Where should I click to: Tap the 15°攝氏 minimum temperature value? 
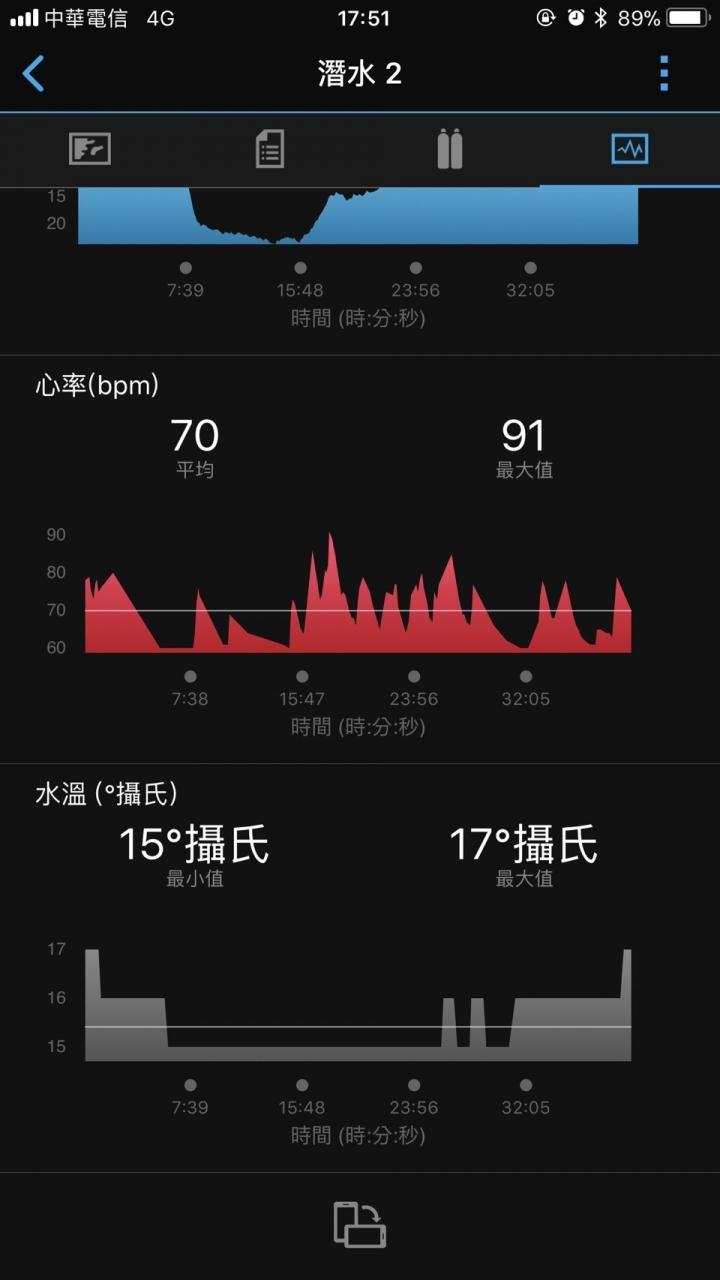pos(192,843)
